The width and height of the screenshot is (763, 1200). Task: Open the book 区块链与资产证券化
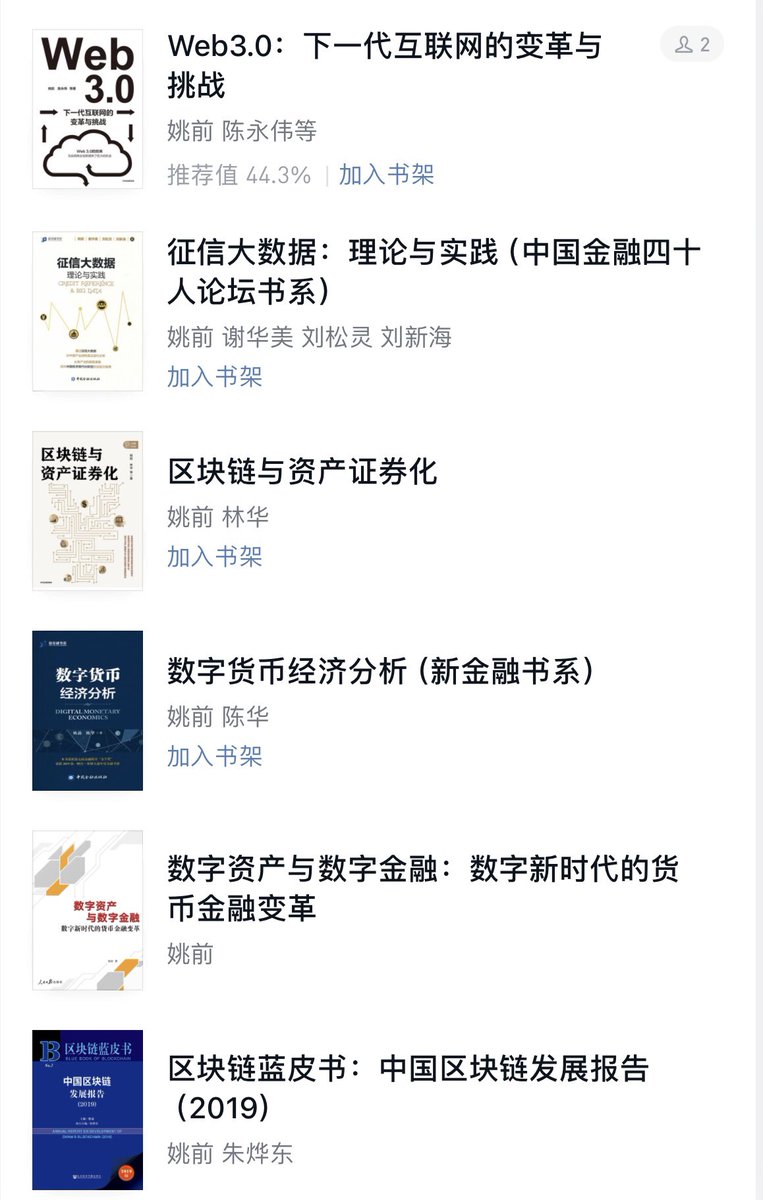point(303,471)
